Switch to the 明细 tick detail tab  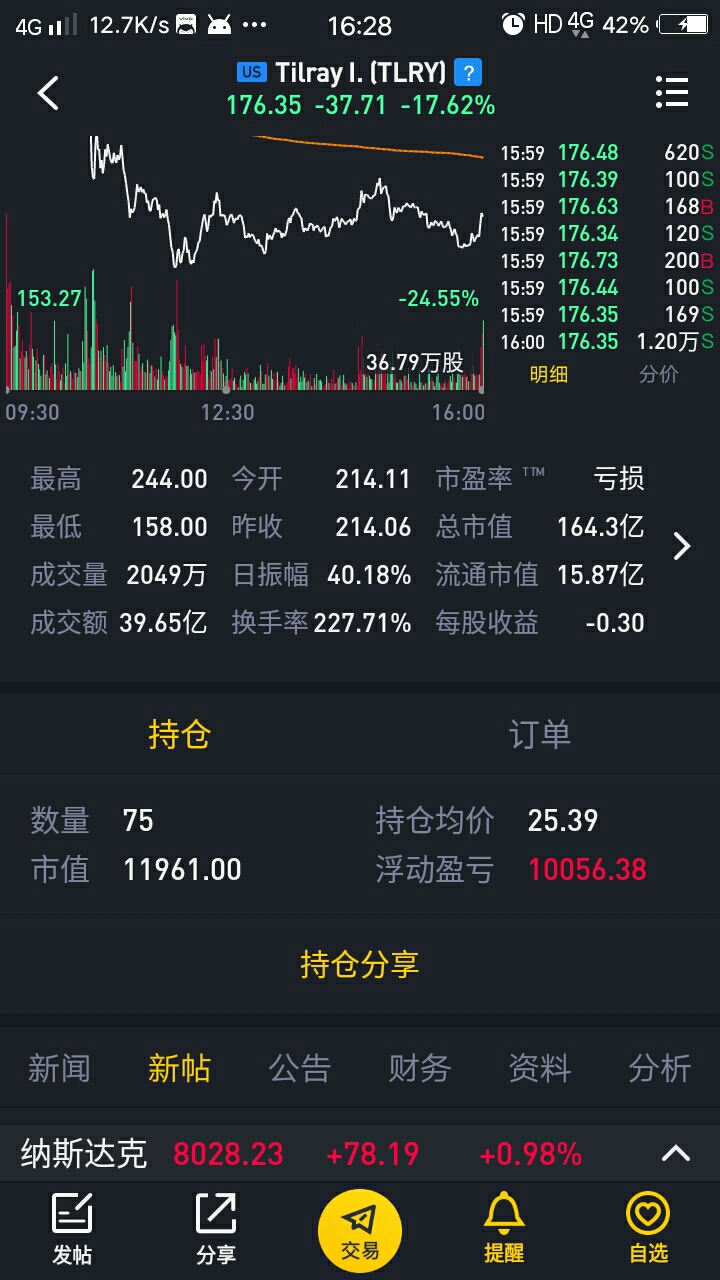(549, 374)
